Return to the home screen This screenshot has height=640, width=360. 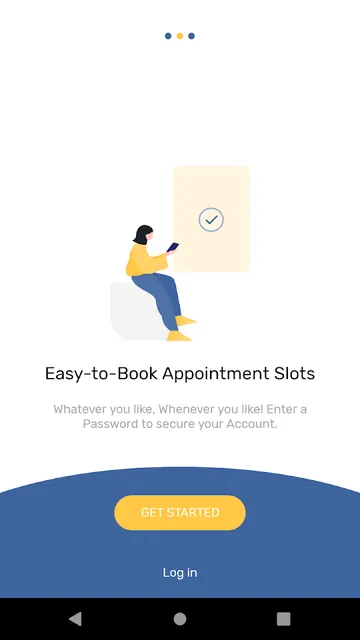pyautogui.click(x=180, y=619)
